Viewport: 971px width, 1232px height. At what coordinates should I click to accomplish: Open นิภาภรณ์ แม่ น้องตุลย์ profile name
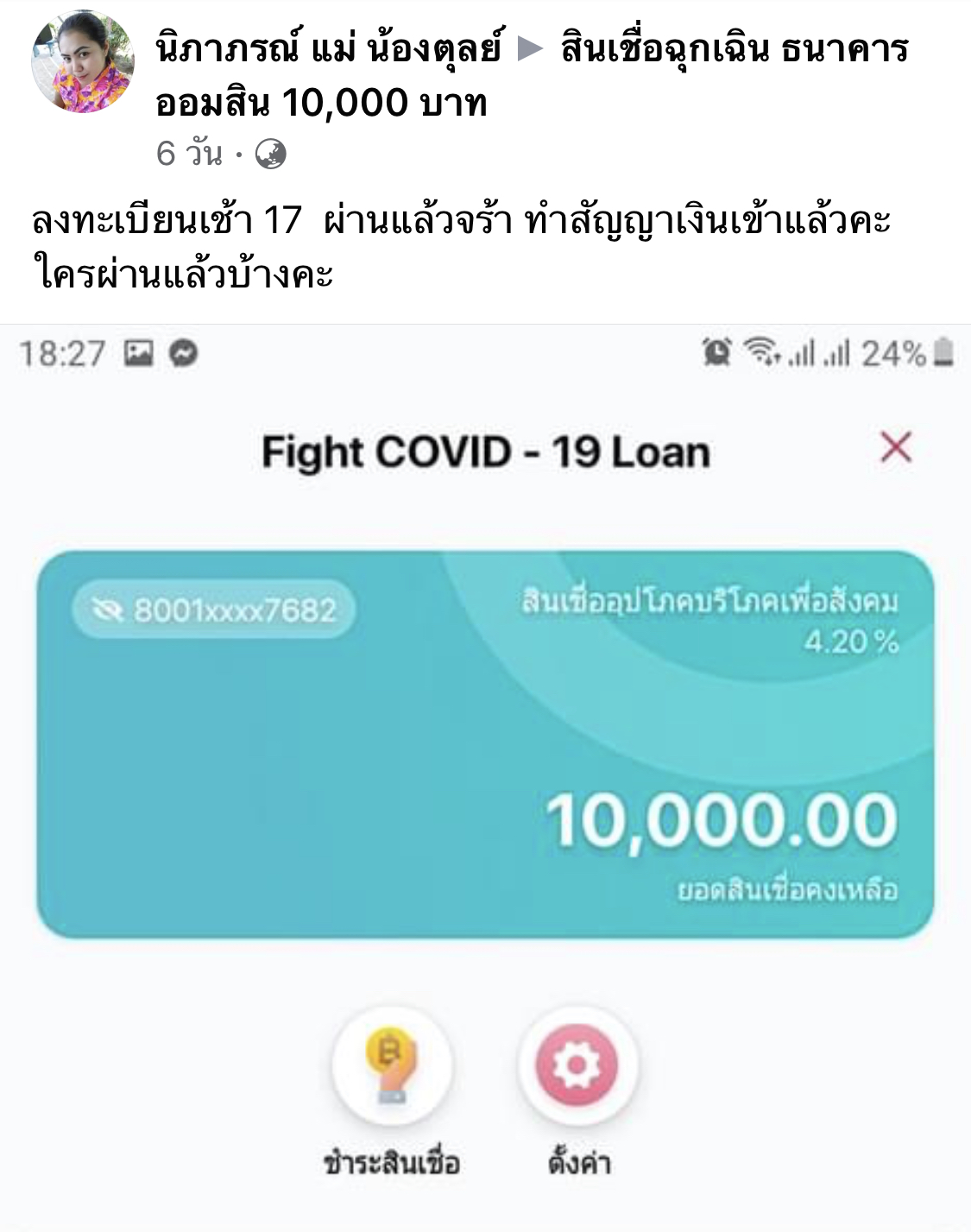point(328,48)
